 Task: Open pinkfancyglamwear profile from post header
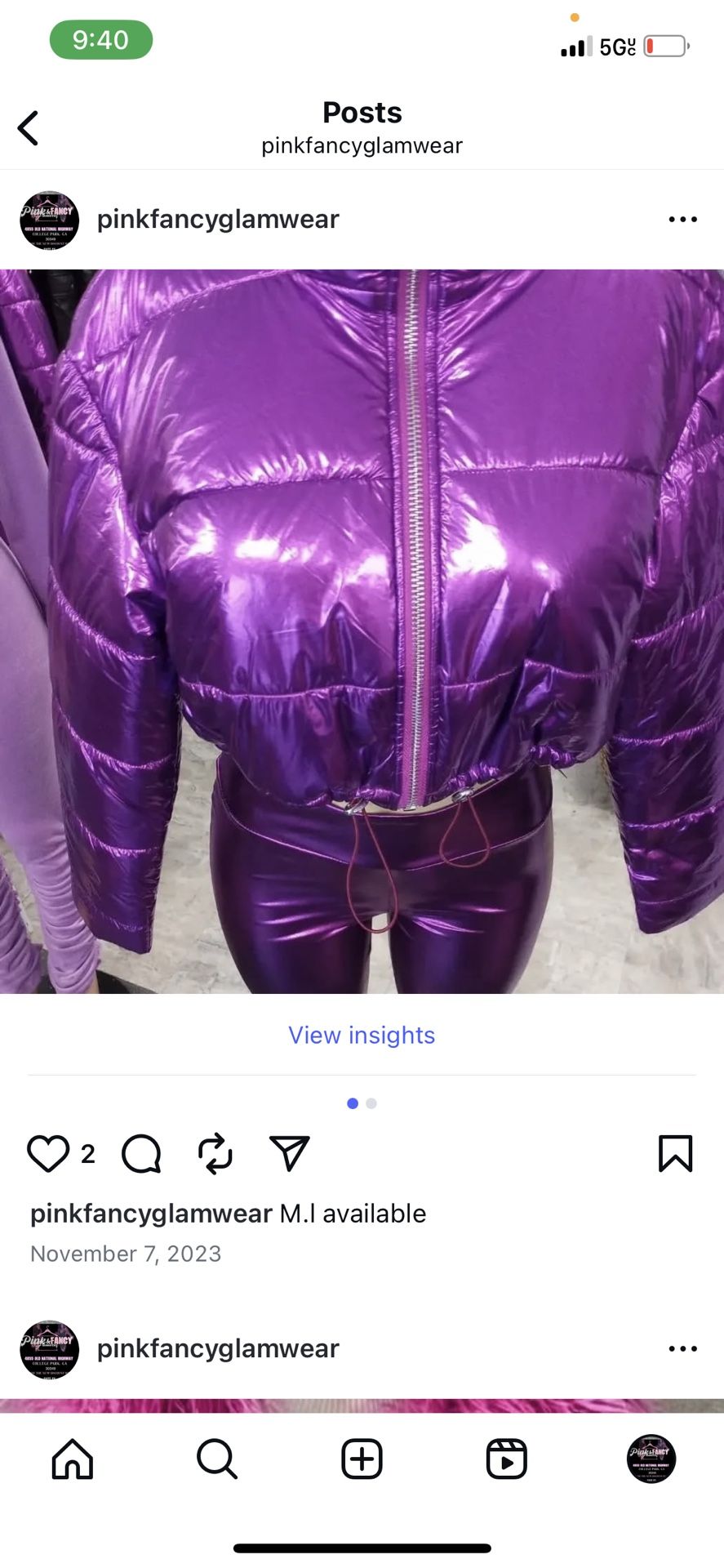(x=218, y=218)
